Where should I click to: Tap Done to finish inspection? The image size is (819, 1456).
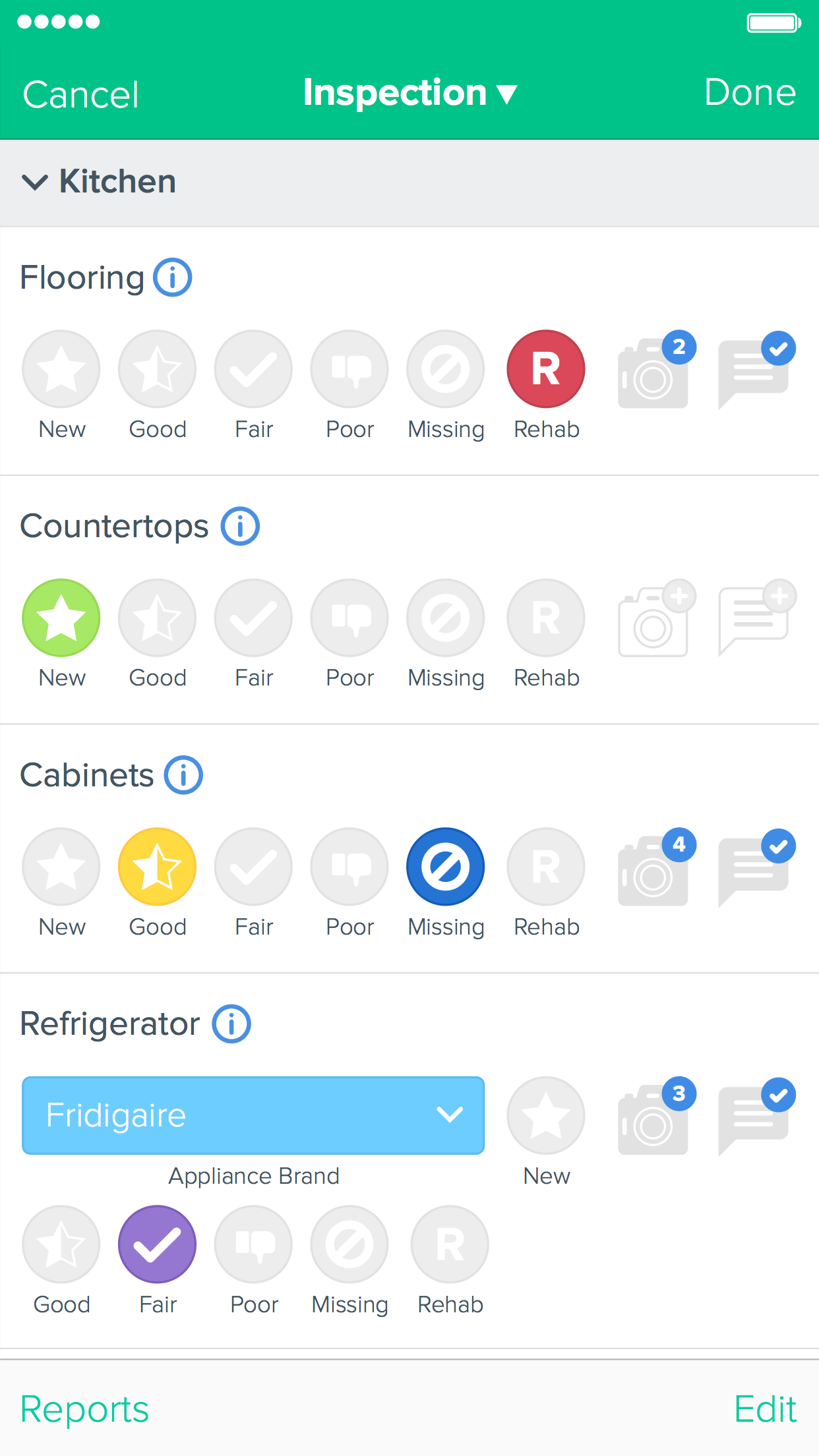(750, 92)
